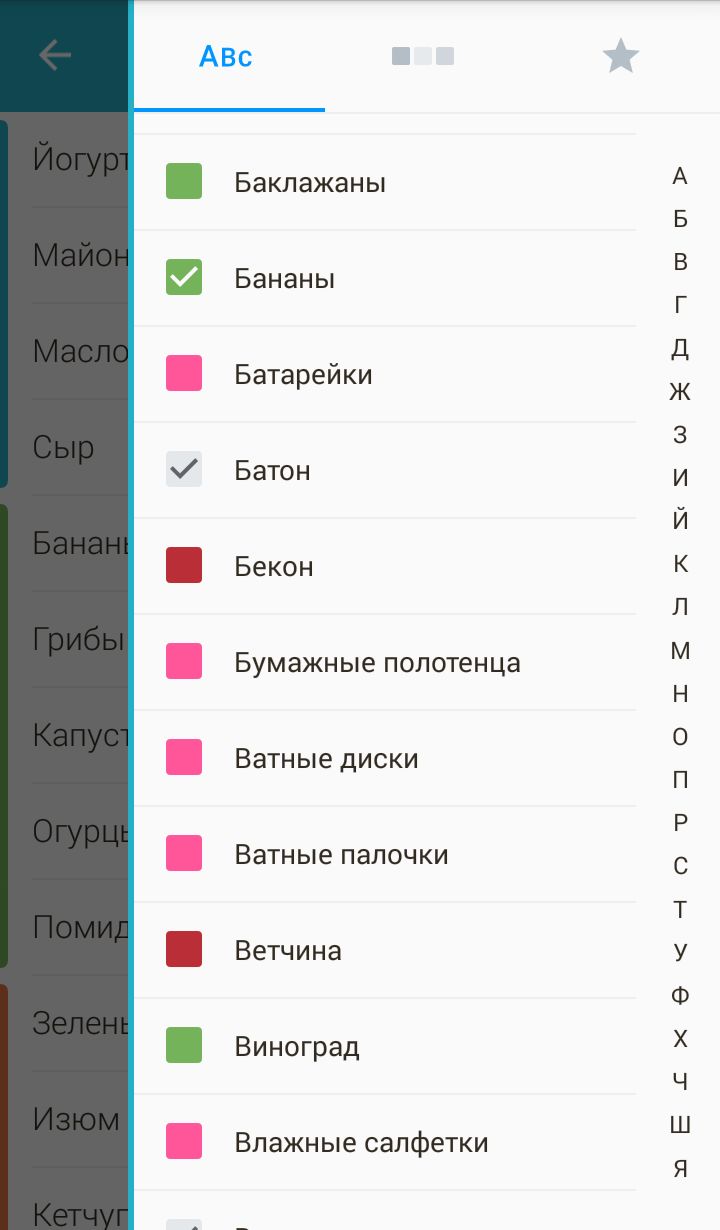Select Виноград item
Image resolution: width=720 pixels, height=1230 pixels.
[x=385, y=1047]
